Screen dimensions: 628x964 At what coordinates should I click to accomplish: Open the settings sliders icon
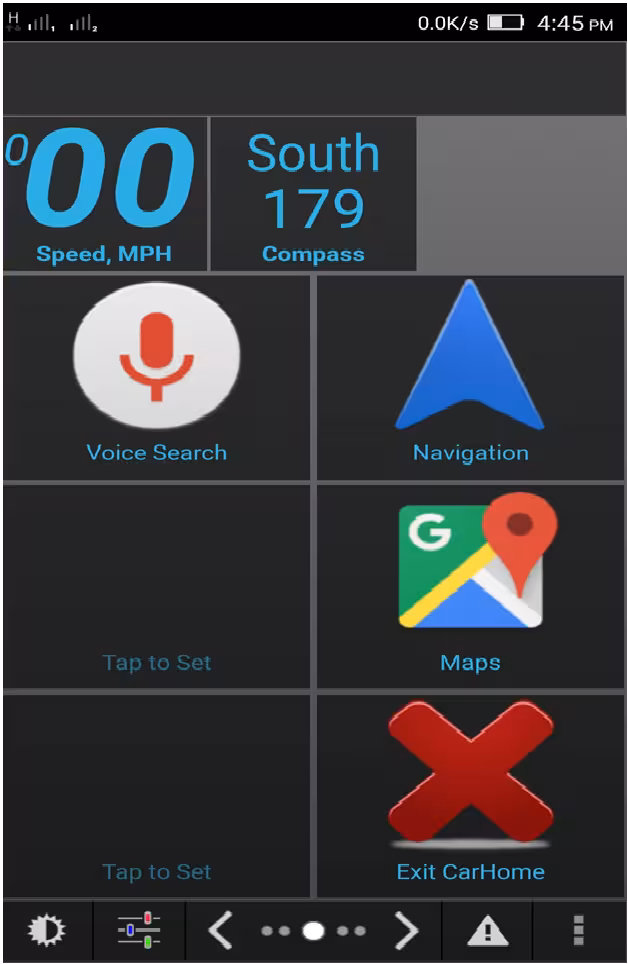[139, 931]
